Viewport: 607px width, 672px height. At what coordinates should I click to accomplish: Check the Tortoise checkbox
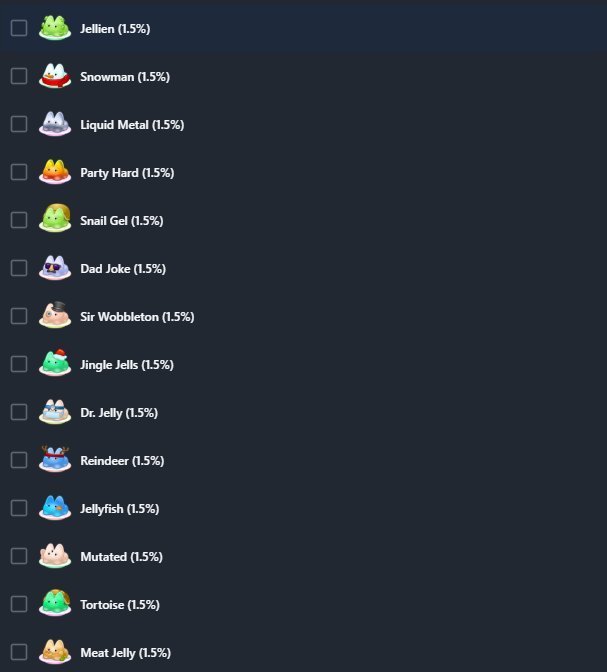click(19, 604)
